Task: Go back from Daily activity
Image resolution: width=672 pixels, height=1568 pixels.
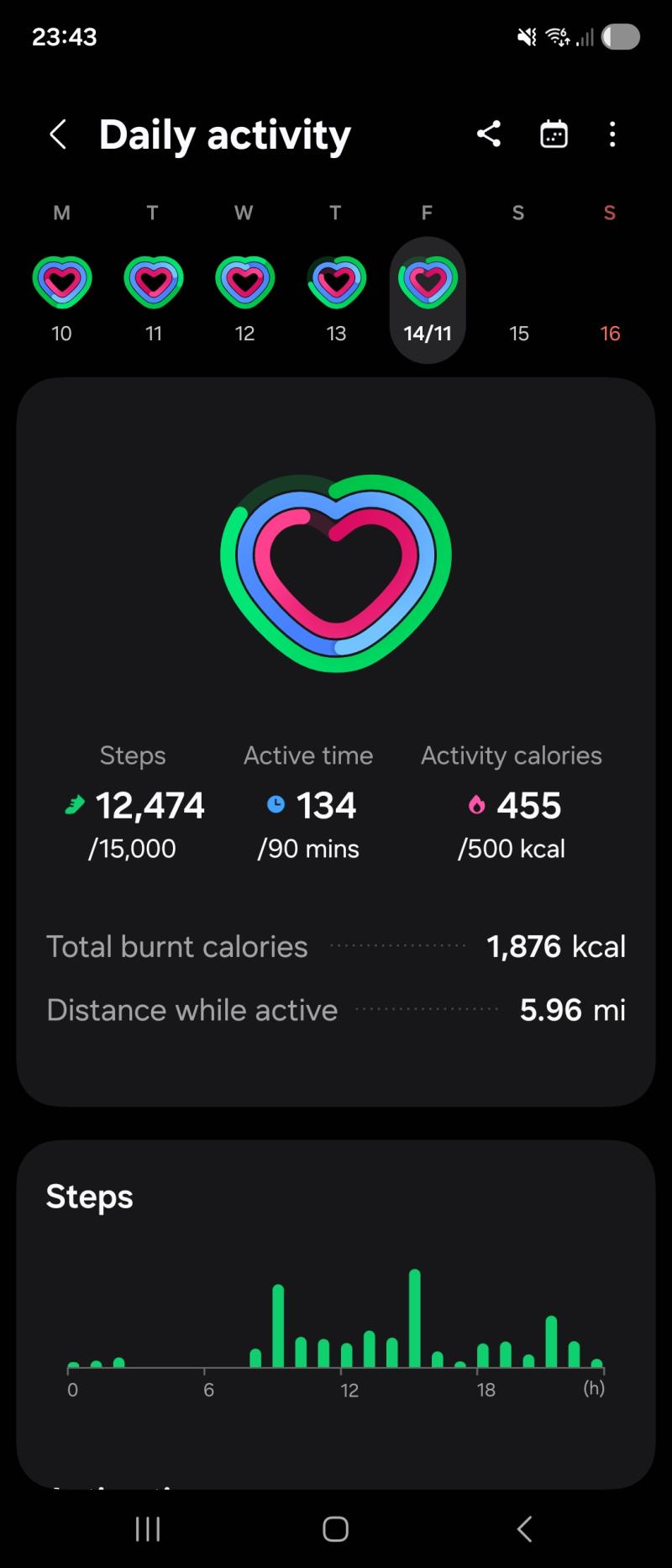Action: [x=58, y=134]
